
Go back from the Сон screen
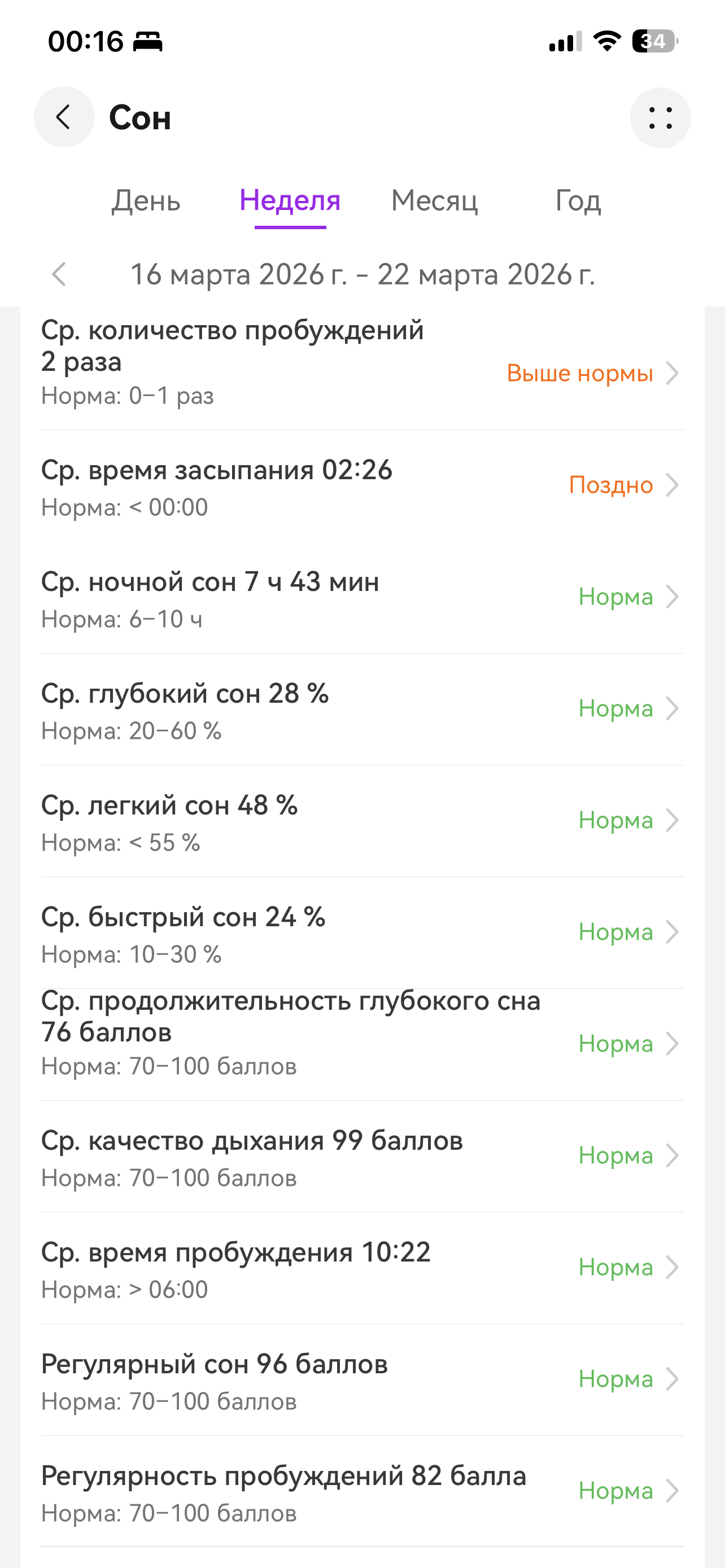64,117
